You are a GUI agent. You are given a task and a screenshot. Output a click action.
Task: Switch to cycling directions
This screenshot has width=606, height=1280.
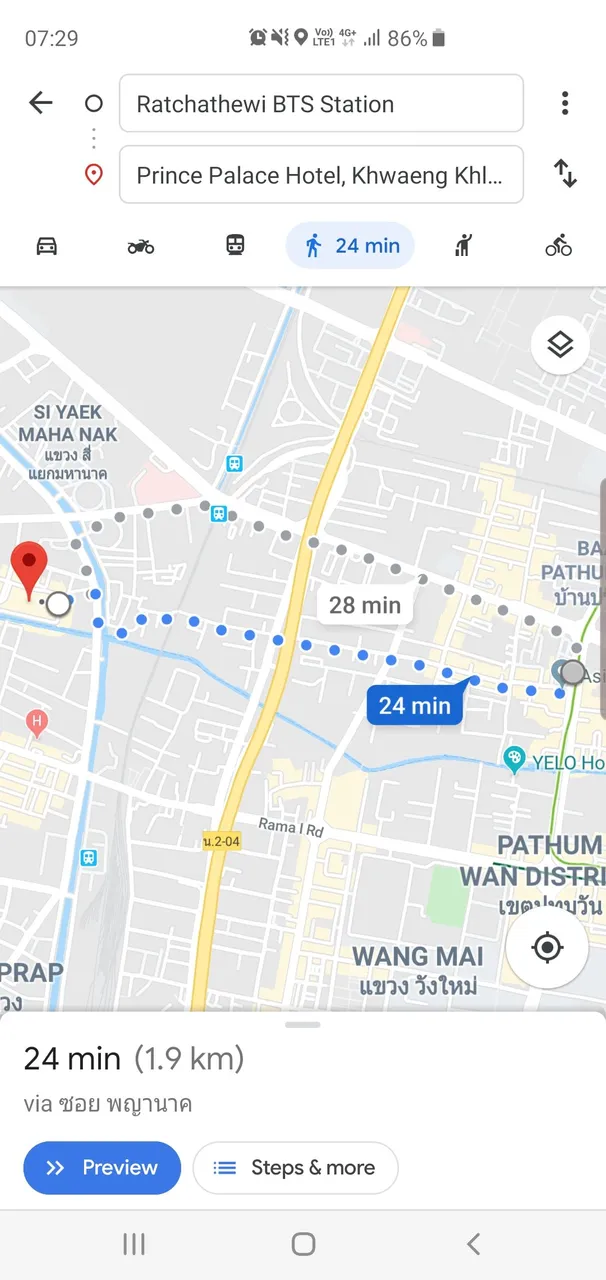click(558, 246)
